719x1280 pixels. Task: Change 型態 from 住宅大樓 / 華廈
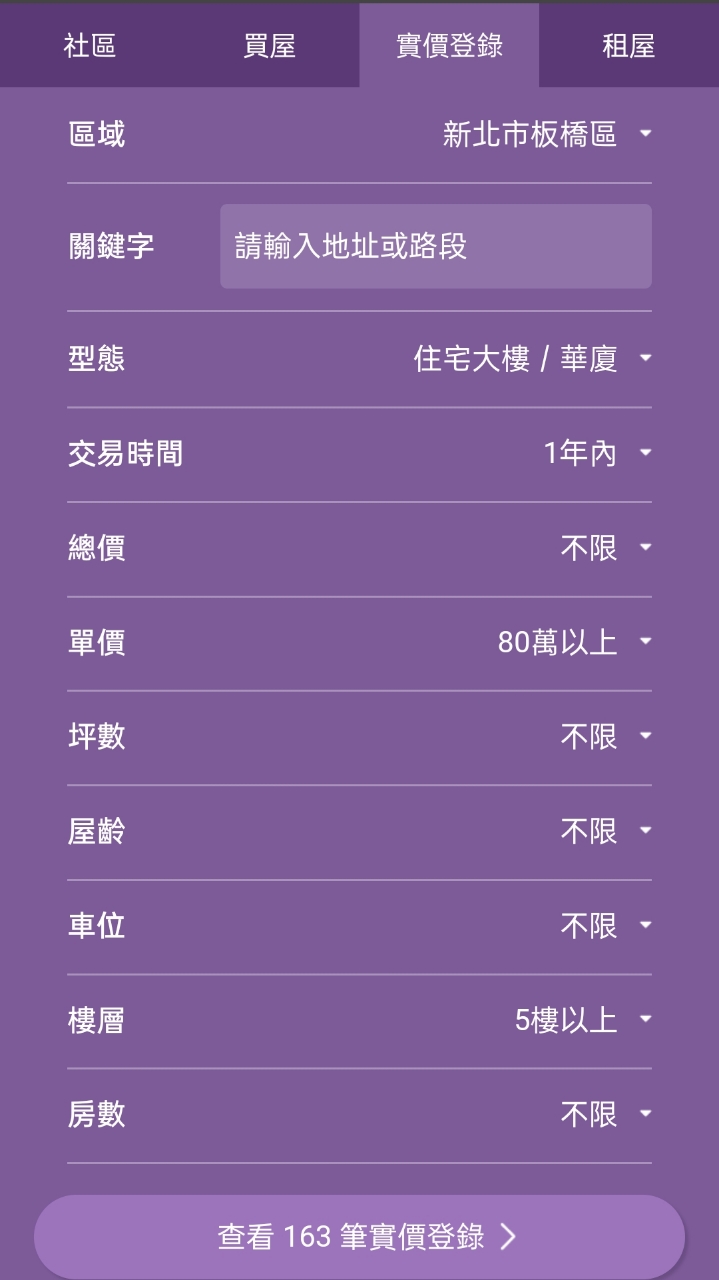tap(532, 359)
